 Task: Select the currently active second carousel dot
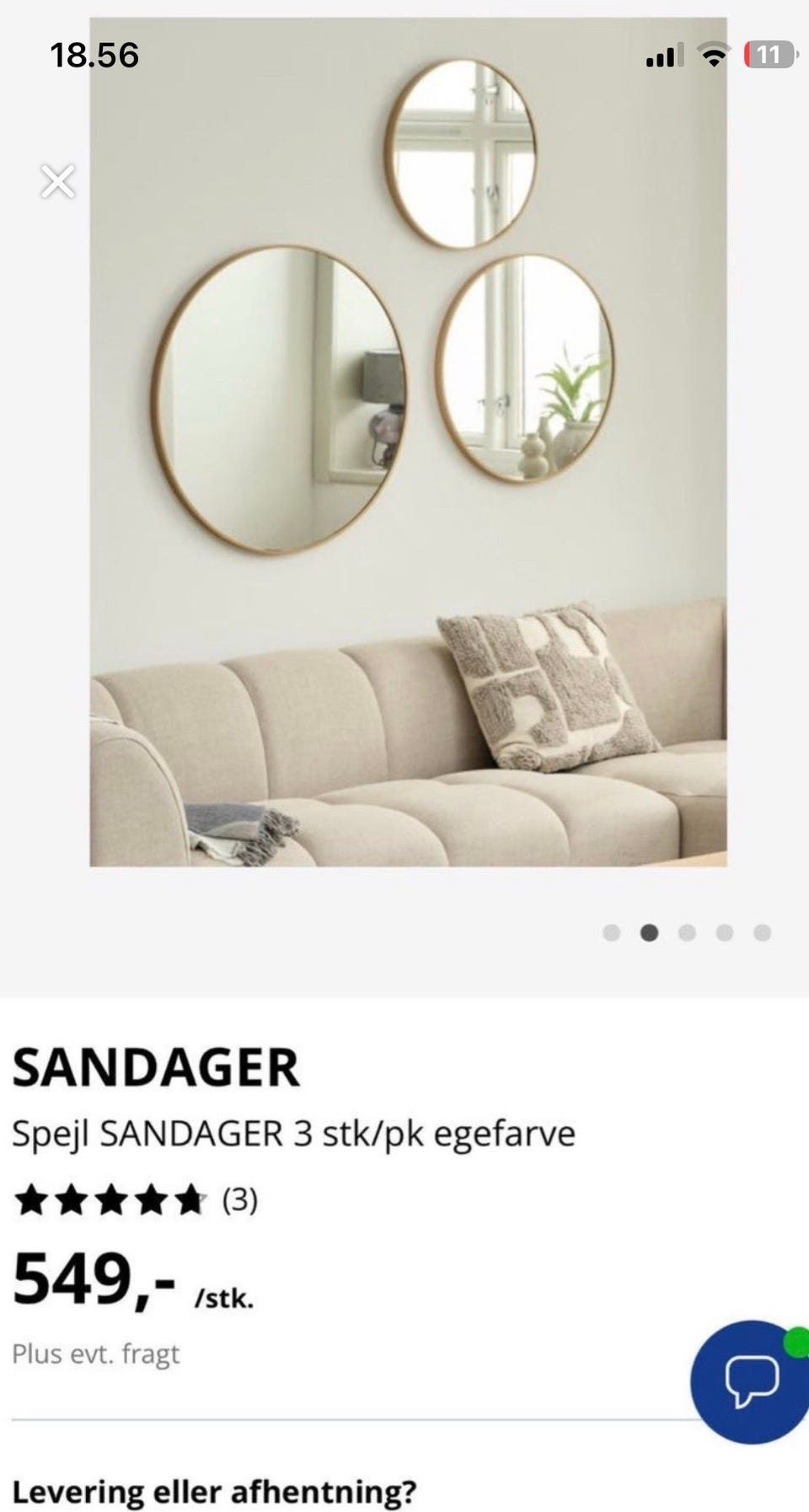tap(648, 931)
